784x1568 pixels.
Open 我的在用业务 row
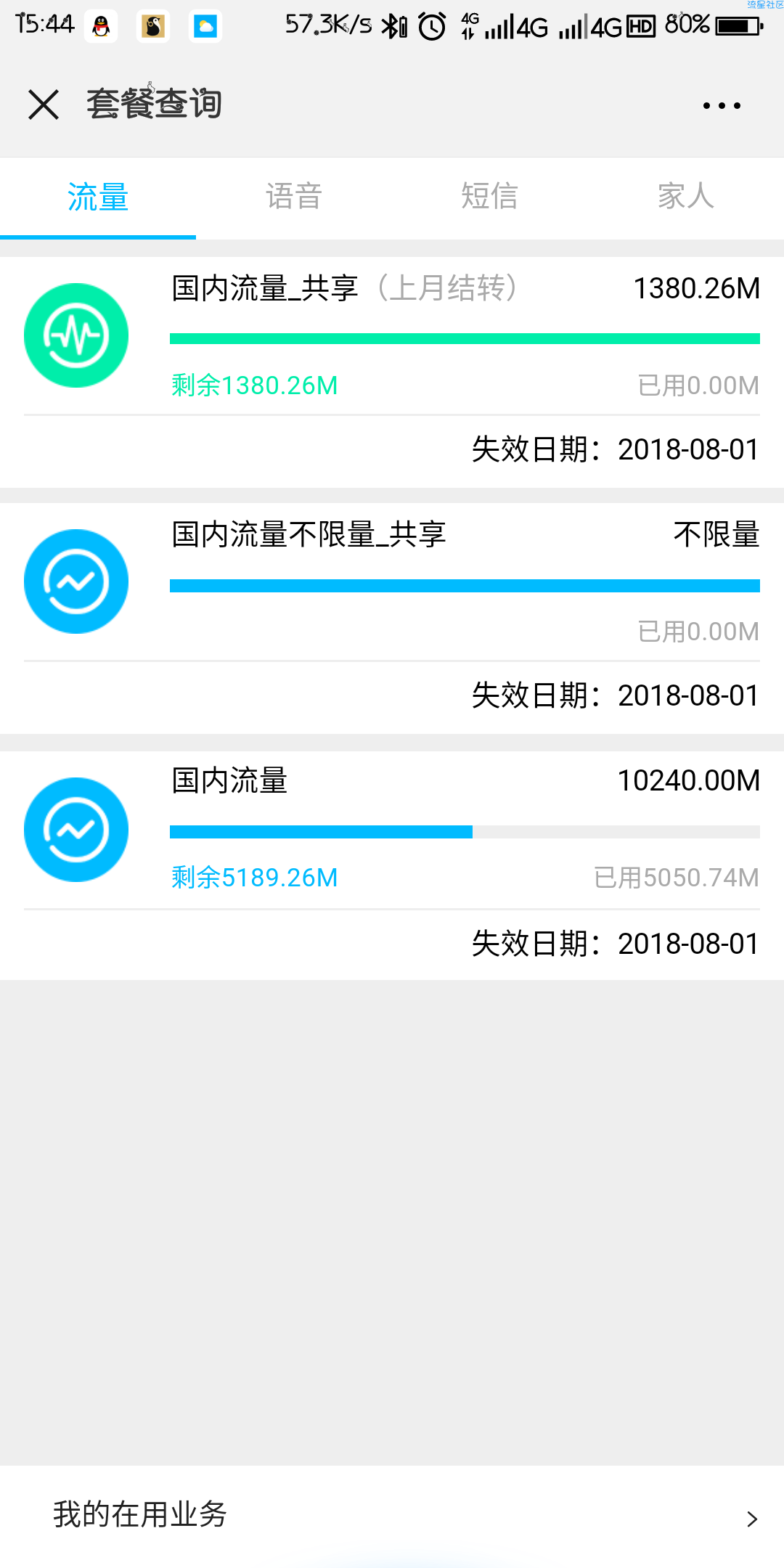pyautogui.click(x=392, y=1516)
